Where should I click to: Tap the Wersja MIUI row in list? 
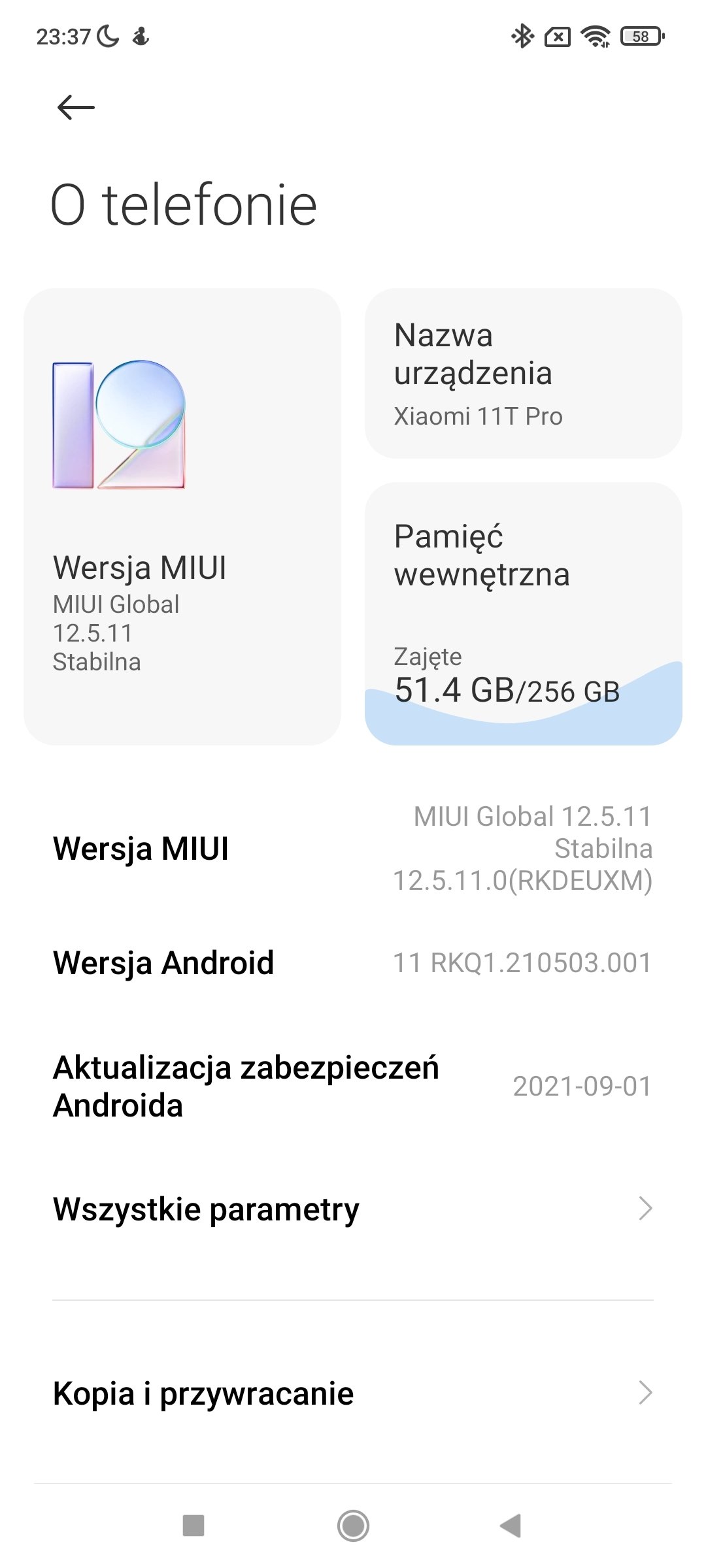click(353, 849)
